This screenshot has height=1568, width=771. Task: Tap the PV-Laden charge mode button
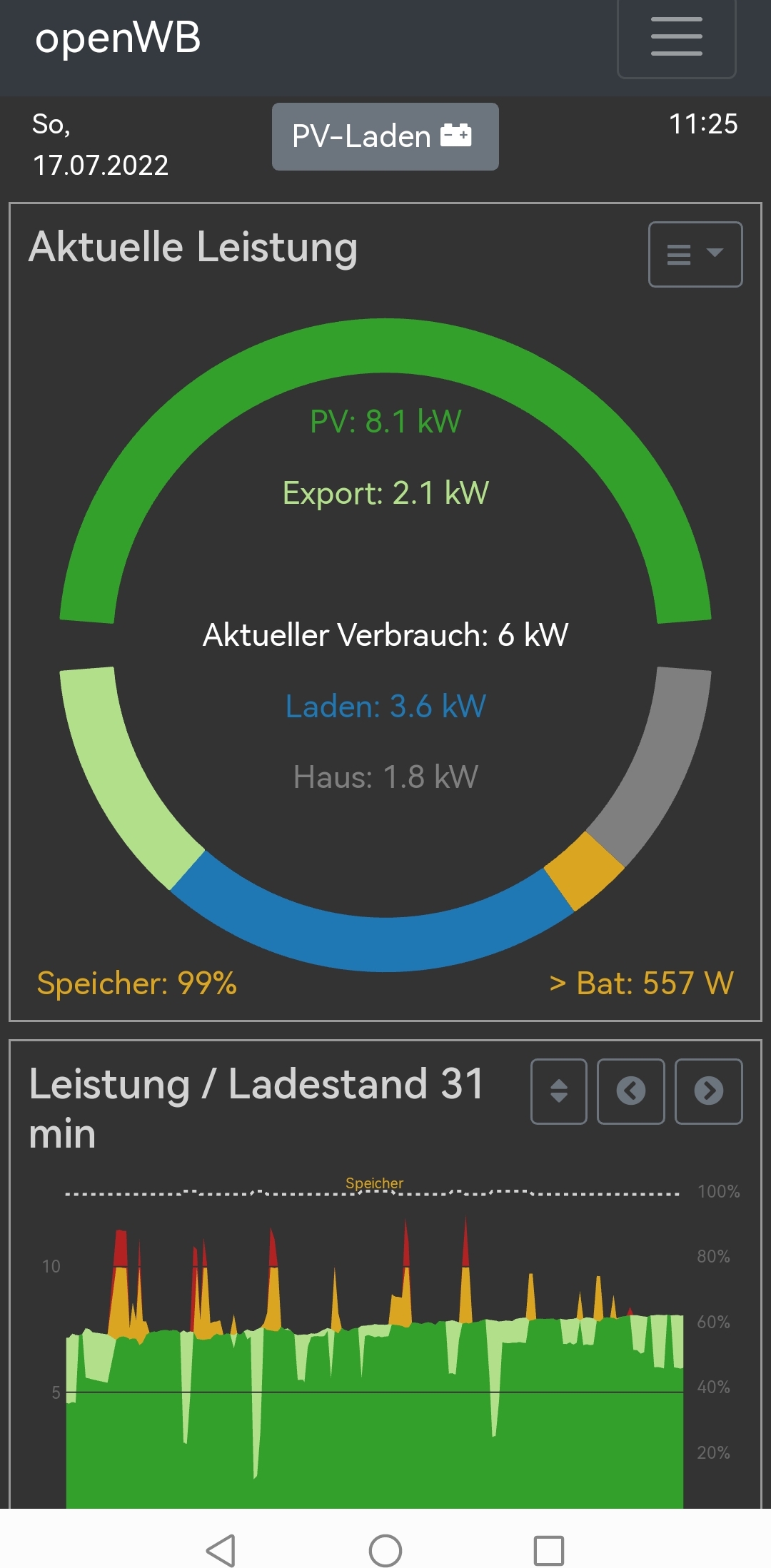[x=385, y=136]
